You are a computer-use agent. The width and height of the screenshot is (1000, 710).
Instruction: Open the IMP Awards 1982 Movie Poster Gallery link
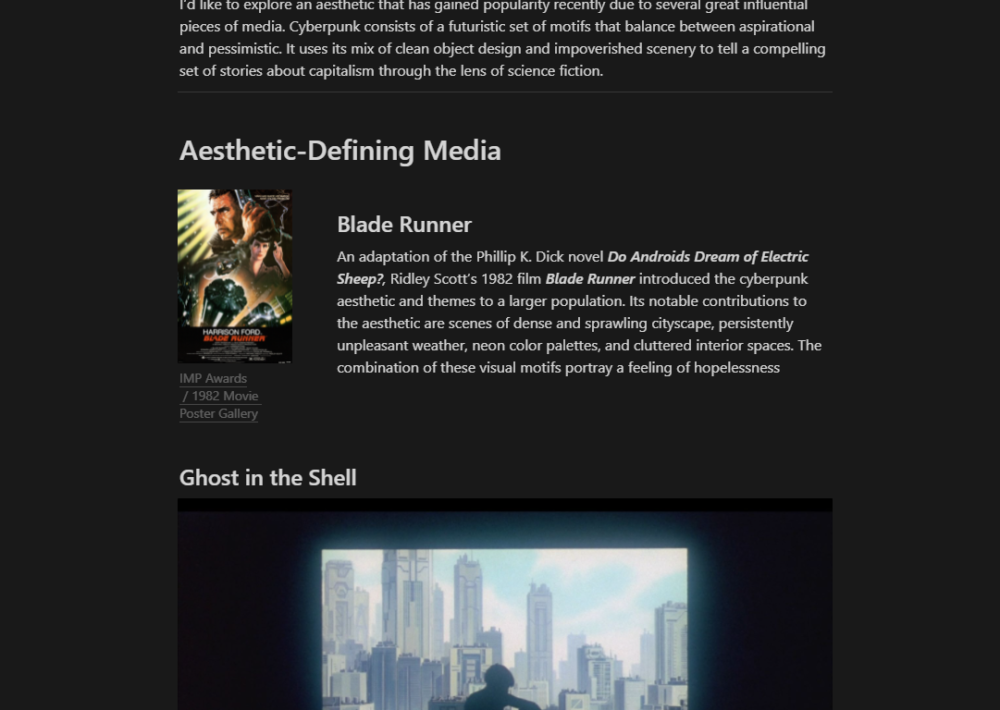click(219, 396)
